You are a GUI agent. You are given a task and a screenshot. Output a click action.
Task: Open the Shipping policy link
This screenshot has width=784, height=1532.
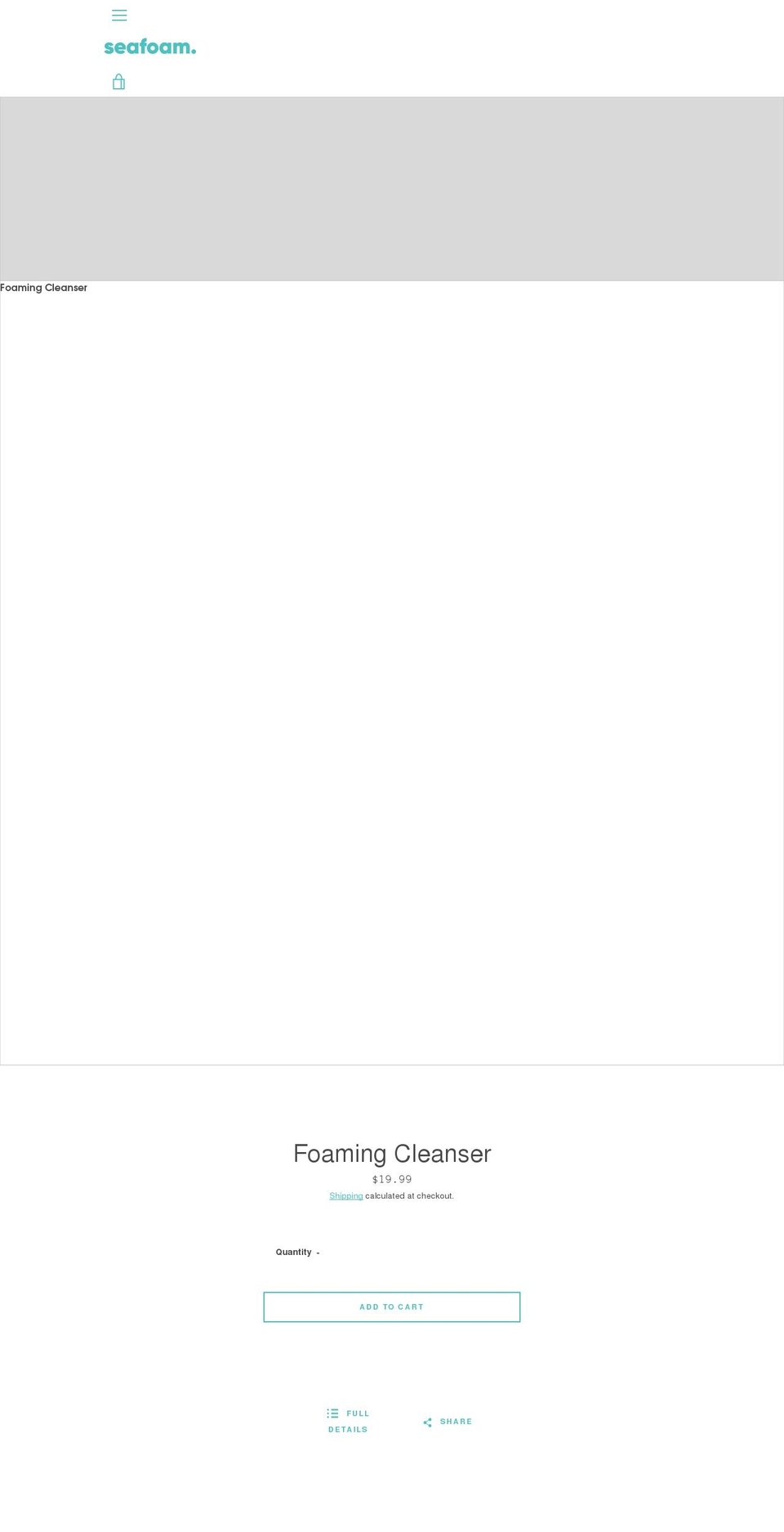pyautogui.click(x=346, y=1195)
